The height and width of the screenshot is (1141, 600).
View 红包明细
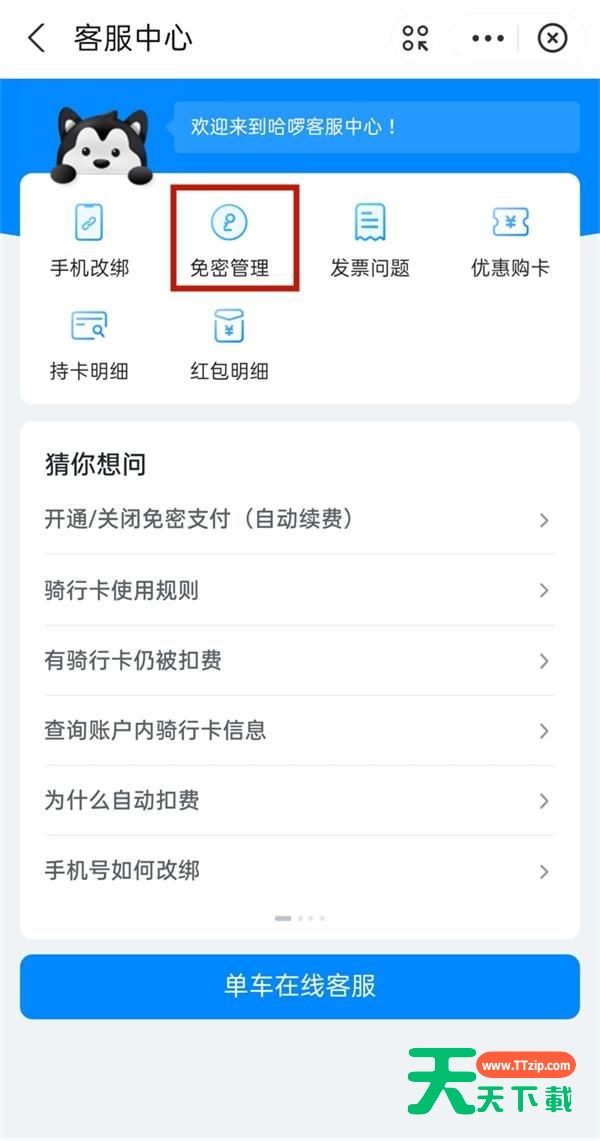(230, 345)
